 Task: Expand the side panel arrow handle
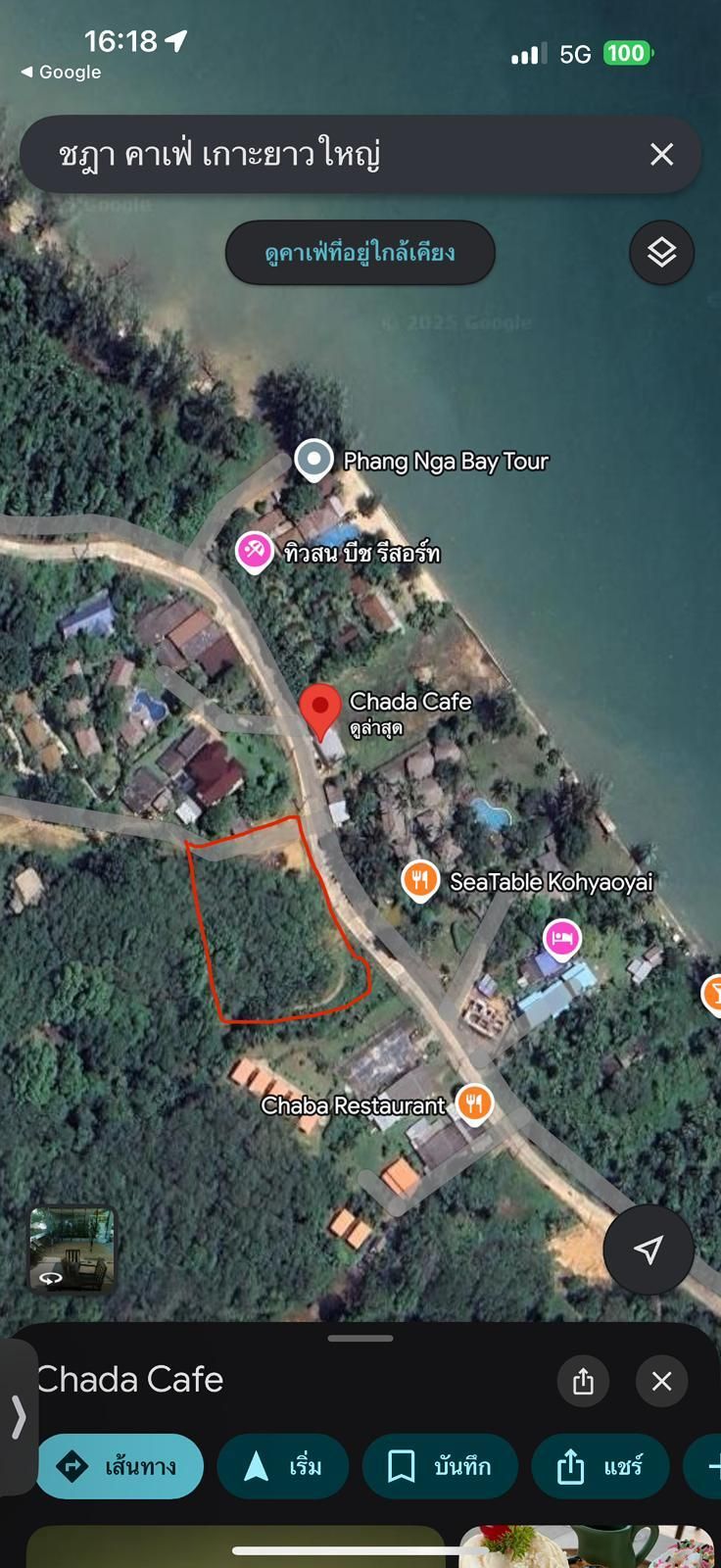point(18,1416)
